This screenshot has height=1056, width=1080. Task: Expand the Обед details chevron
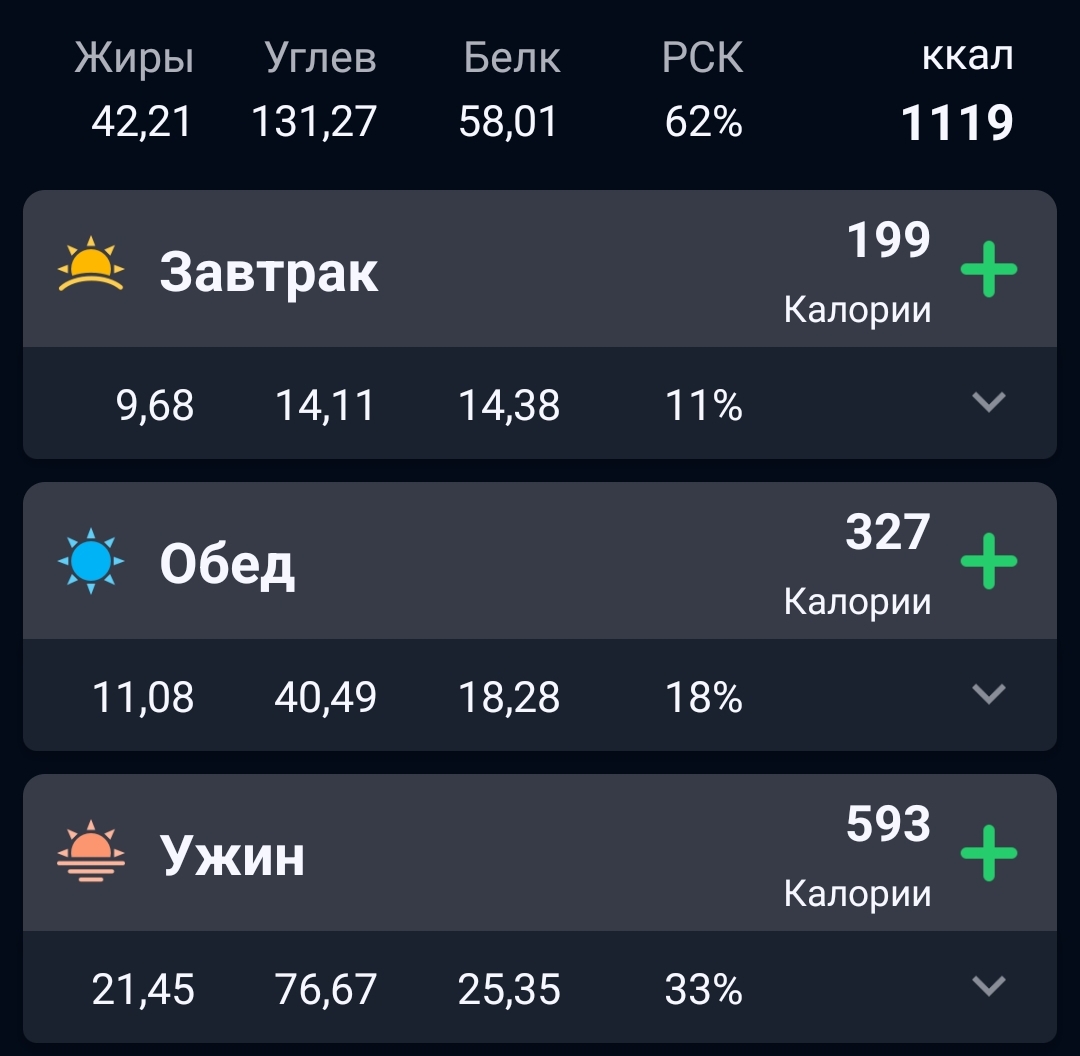988,694
